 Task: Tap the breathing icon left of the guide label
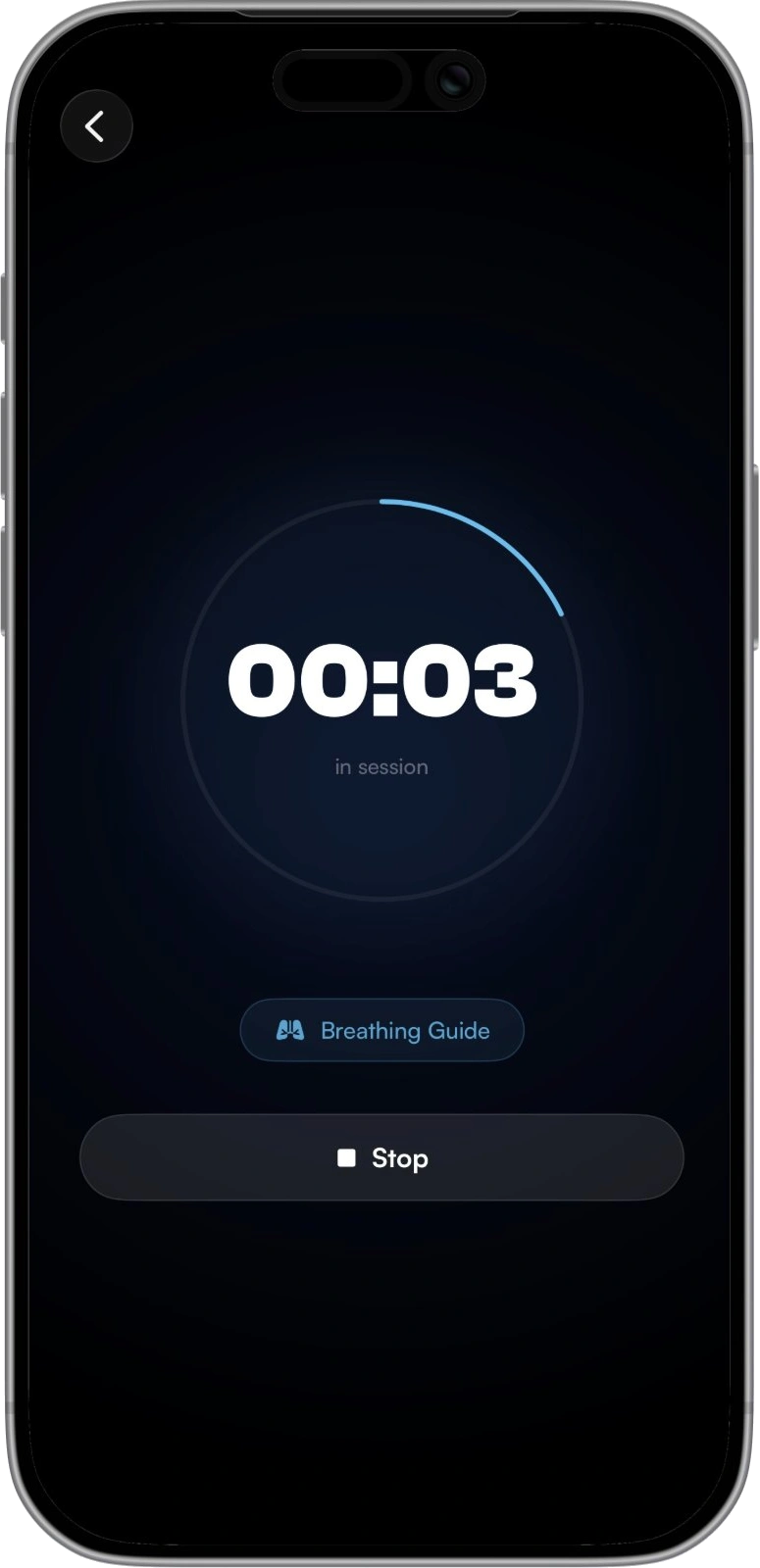pyautogui.click(x=290, y=1030)
